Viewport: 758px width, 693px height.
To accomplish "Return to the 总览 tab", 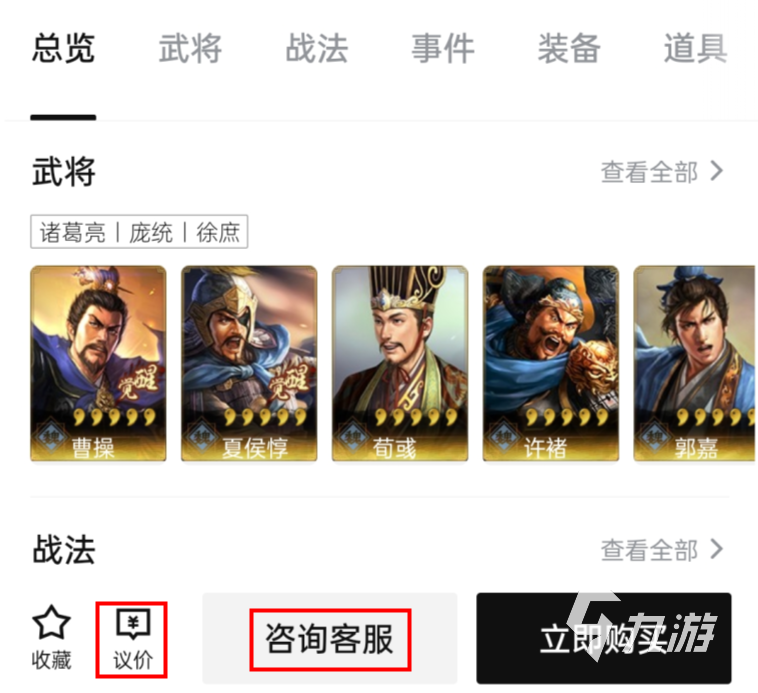I will coord(63,48).
